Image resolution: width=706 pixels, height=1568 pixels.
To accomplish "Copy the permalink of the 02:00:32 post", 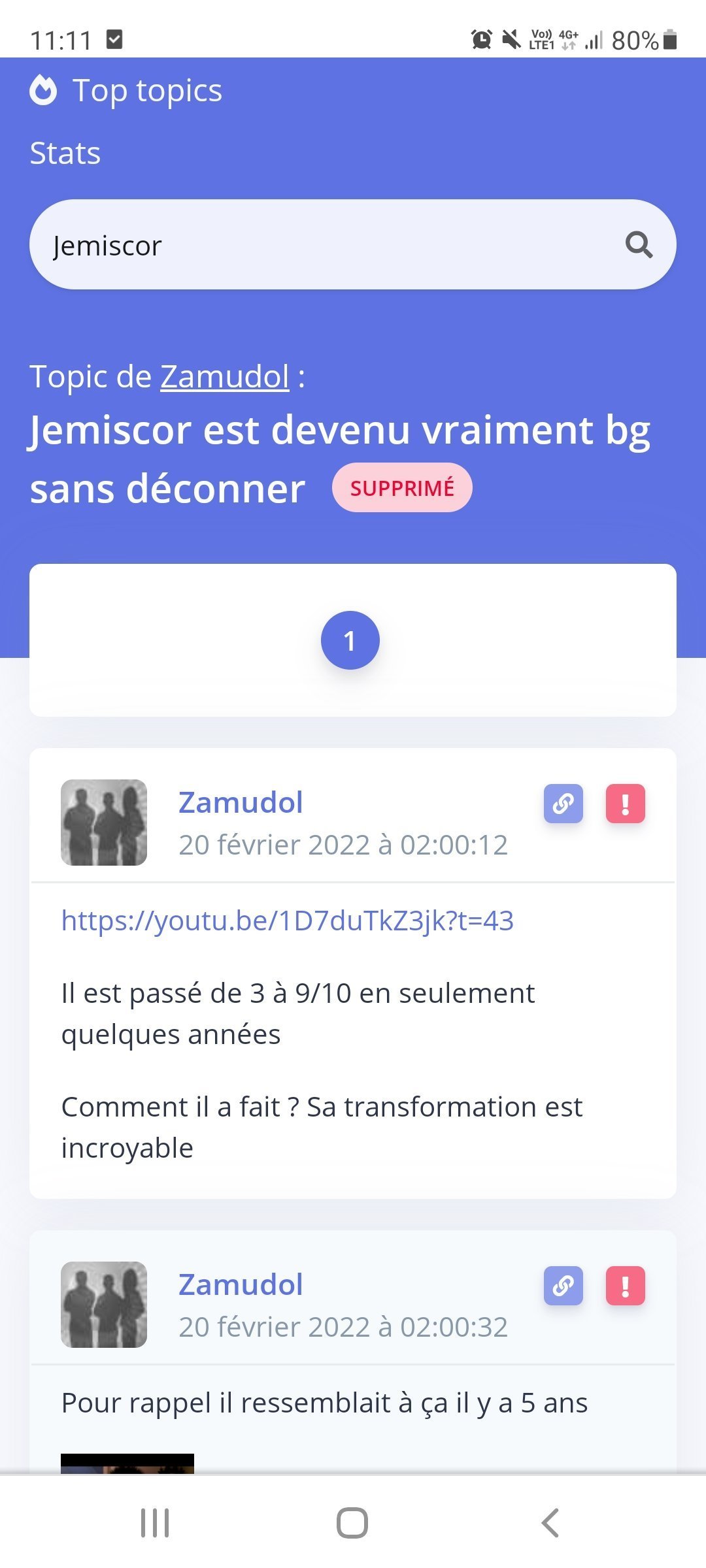I will (563, 1286).
